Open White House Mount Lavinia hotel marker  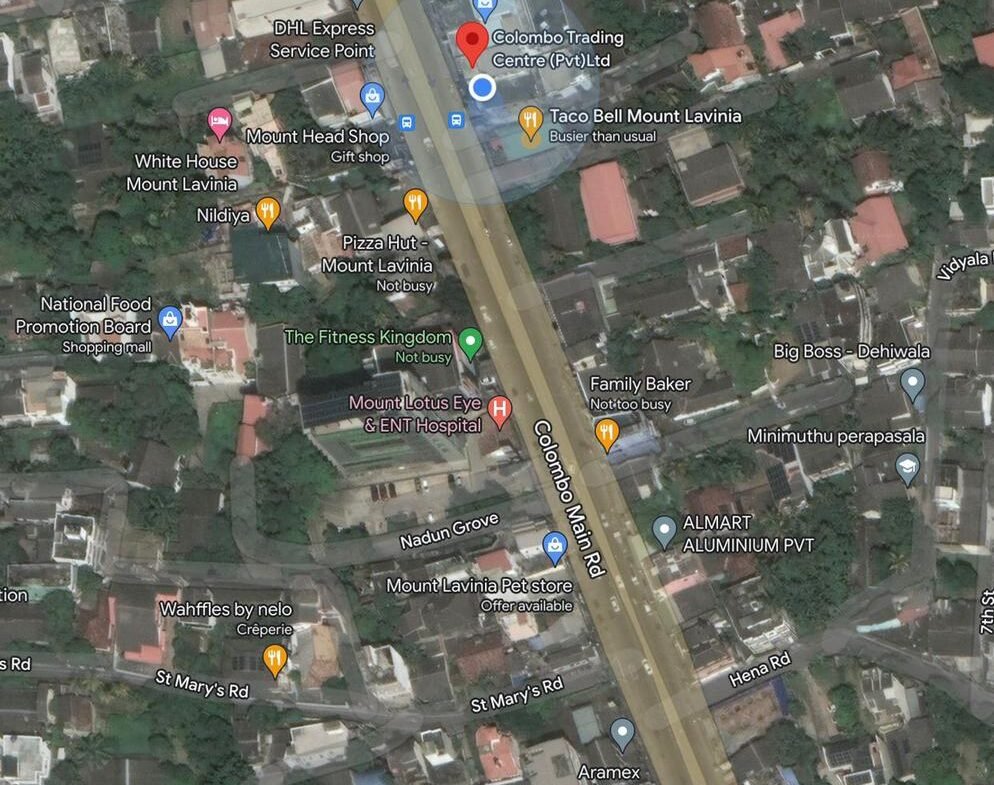pyautogui.click(x=220, y=124)
